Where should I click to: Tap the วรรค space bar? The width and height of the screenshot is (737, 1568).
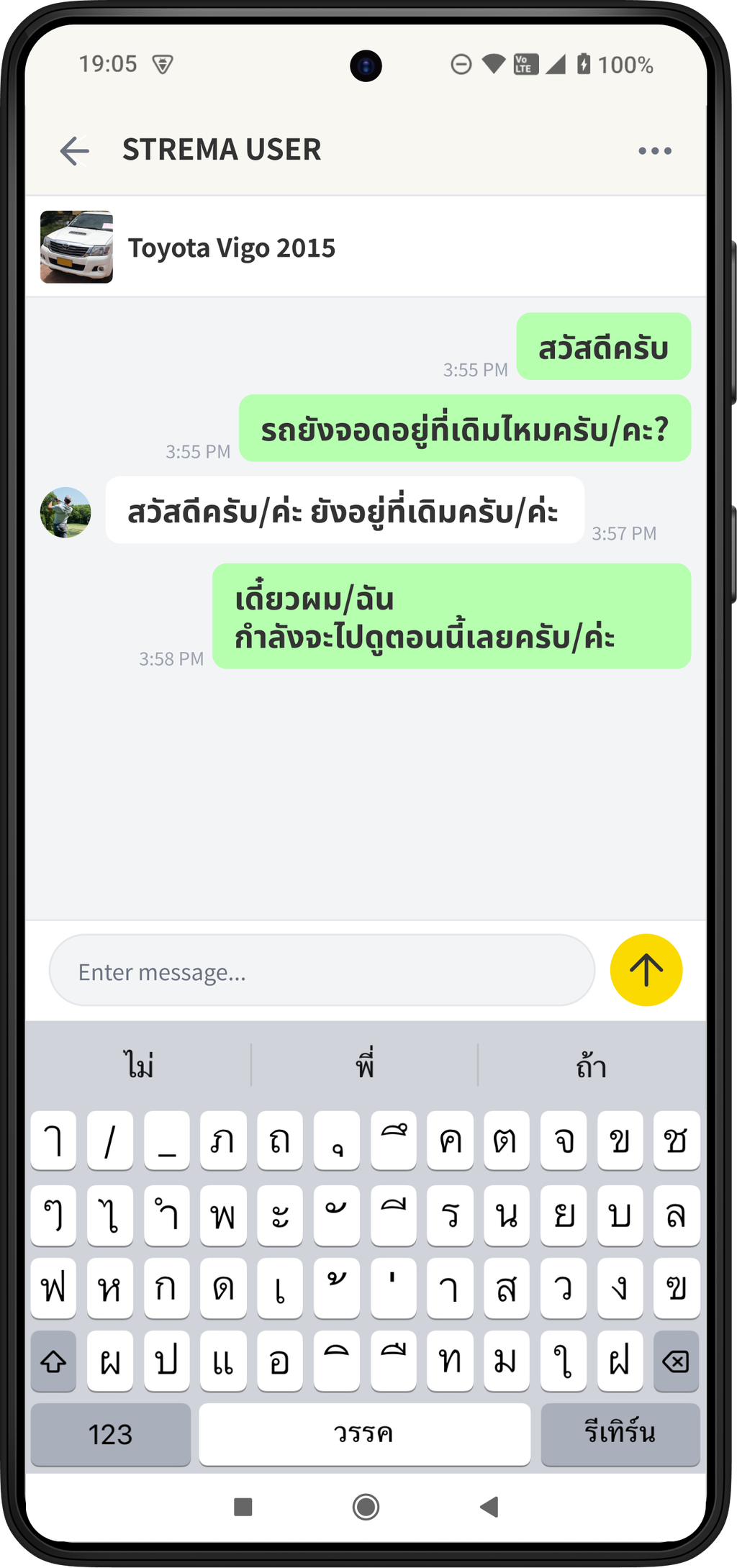pyautogui.click(x=364, y=1434)
